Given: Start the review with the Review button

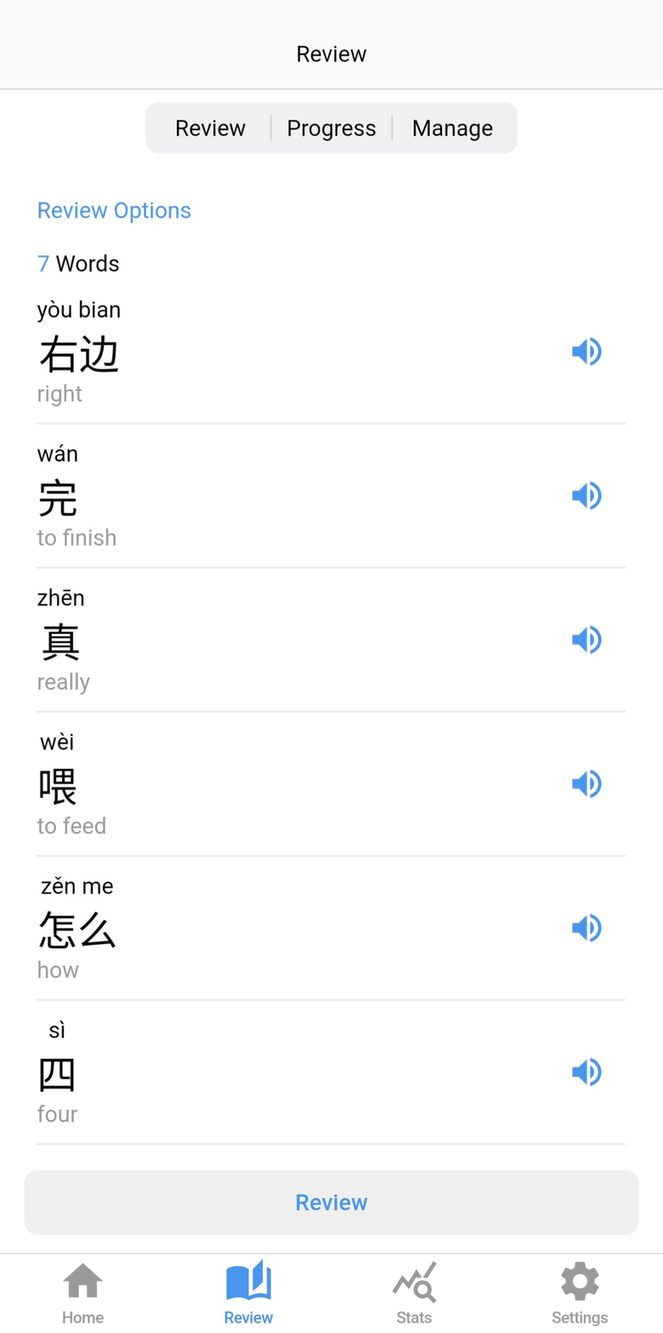Looking at the screenshot, I should tap(331, 1202).
